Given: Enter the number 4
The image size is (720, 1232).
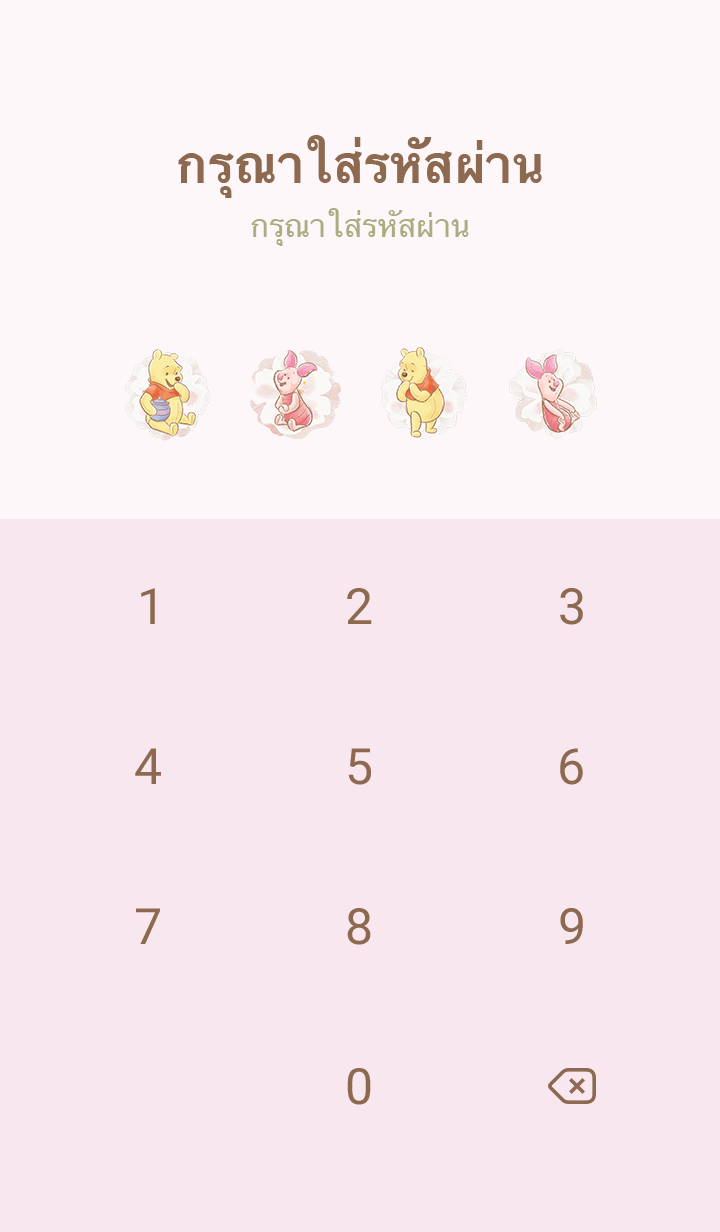Looking at the screenshot, I should pos(148,767).
